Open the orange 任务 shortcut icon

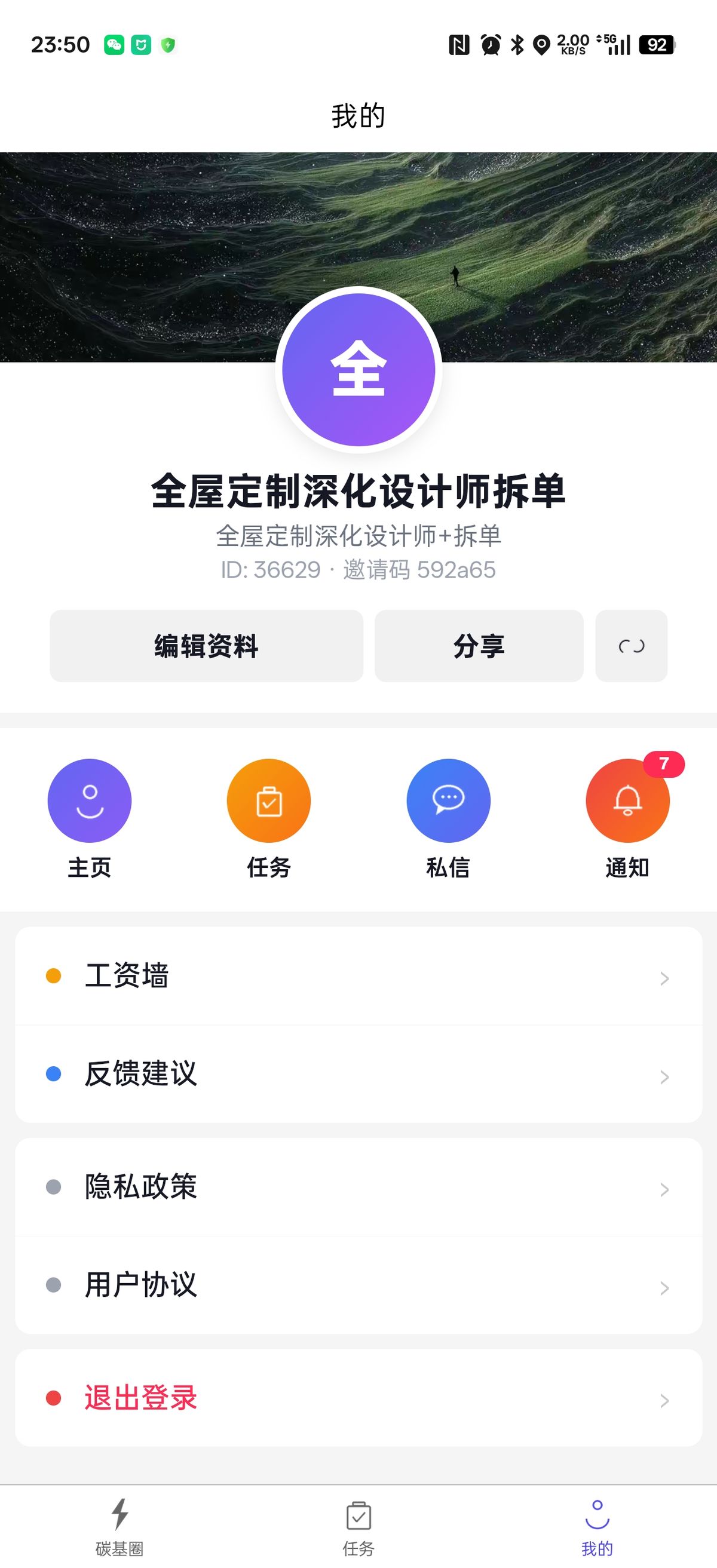269,801
